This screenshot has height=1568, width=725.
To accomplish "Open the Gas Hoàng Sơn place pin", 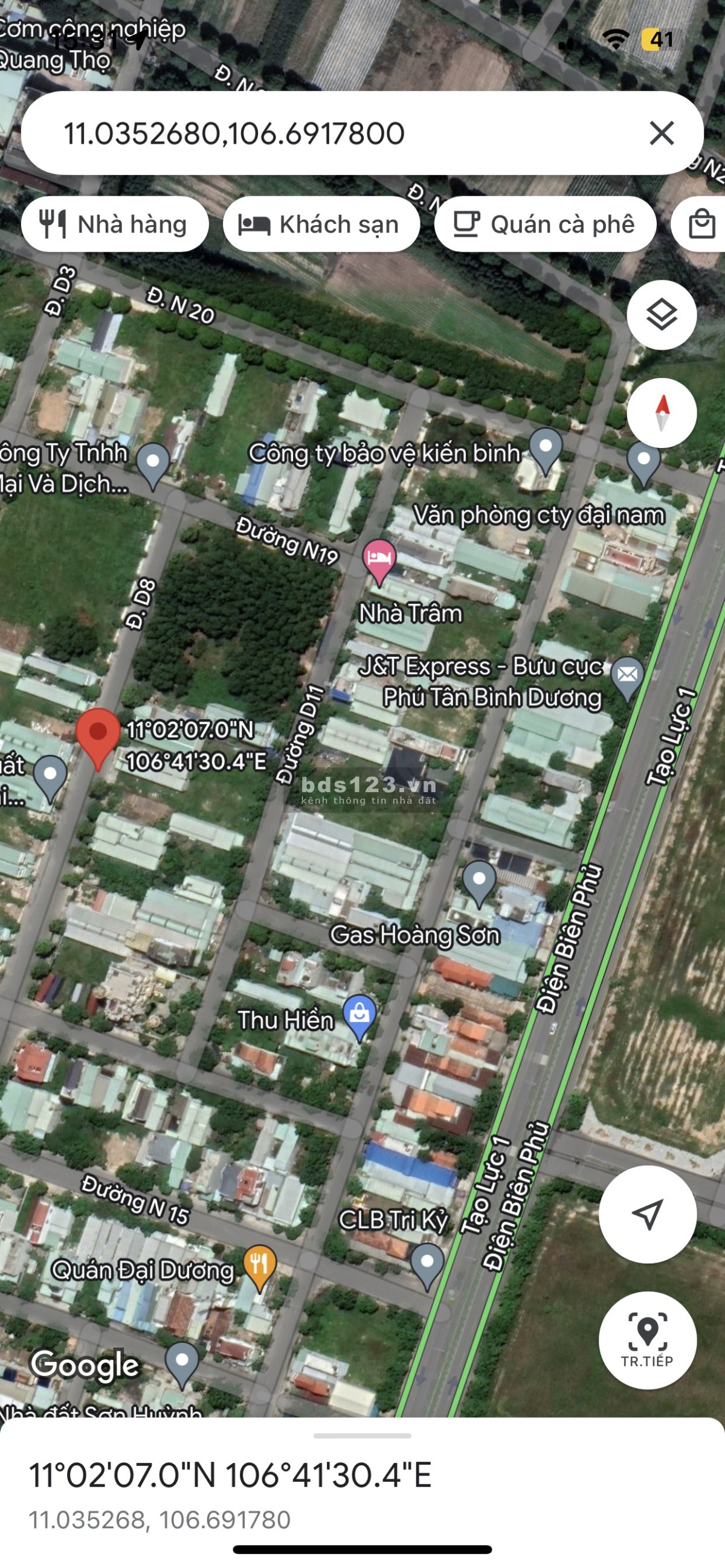I will coord(479,881).
